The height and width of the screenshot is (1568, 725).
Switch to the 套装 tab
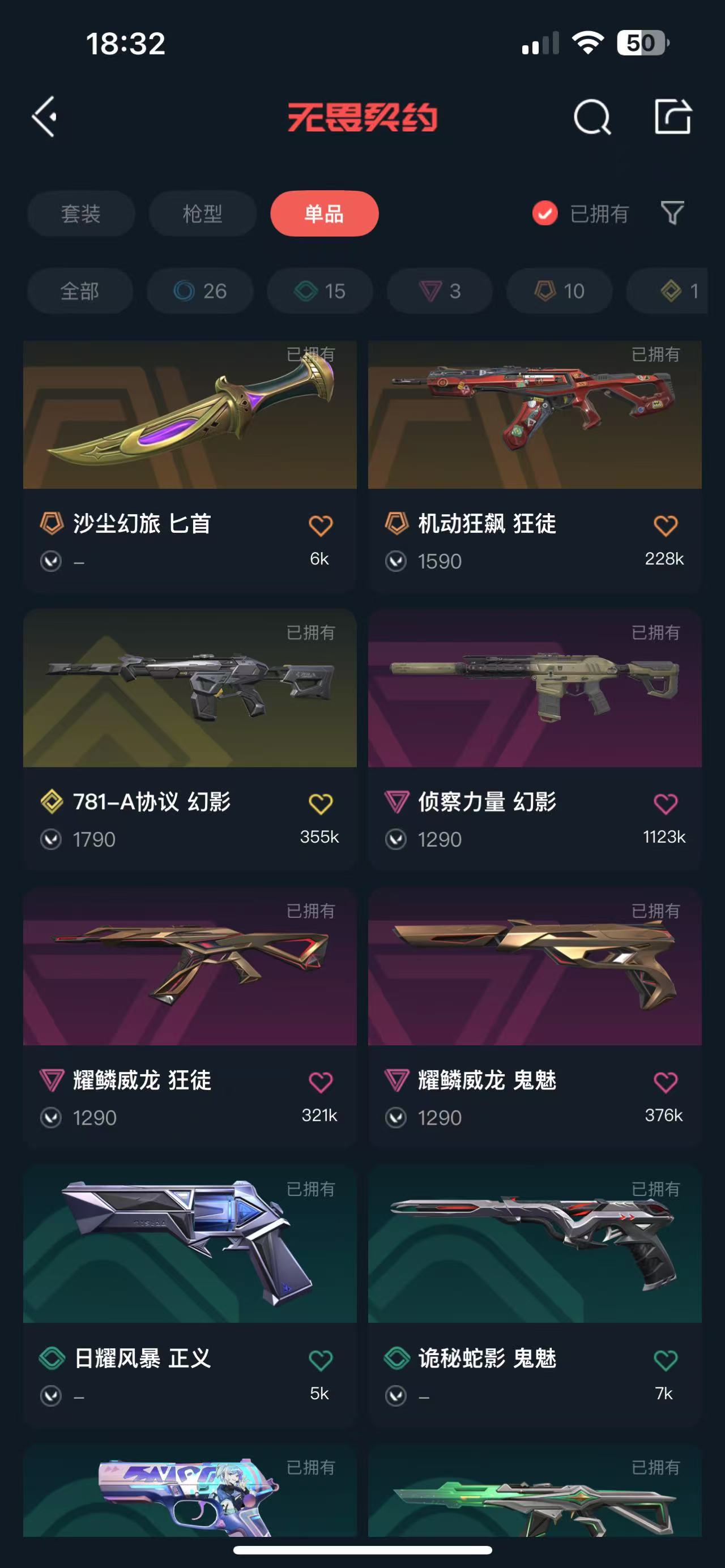(80, 213)
